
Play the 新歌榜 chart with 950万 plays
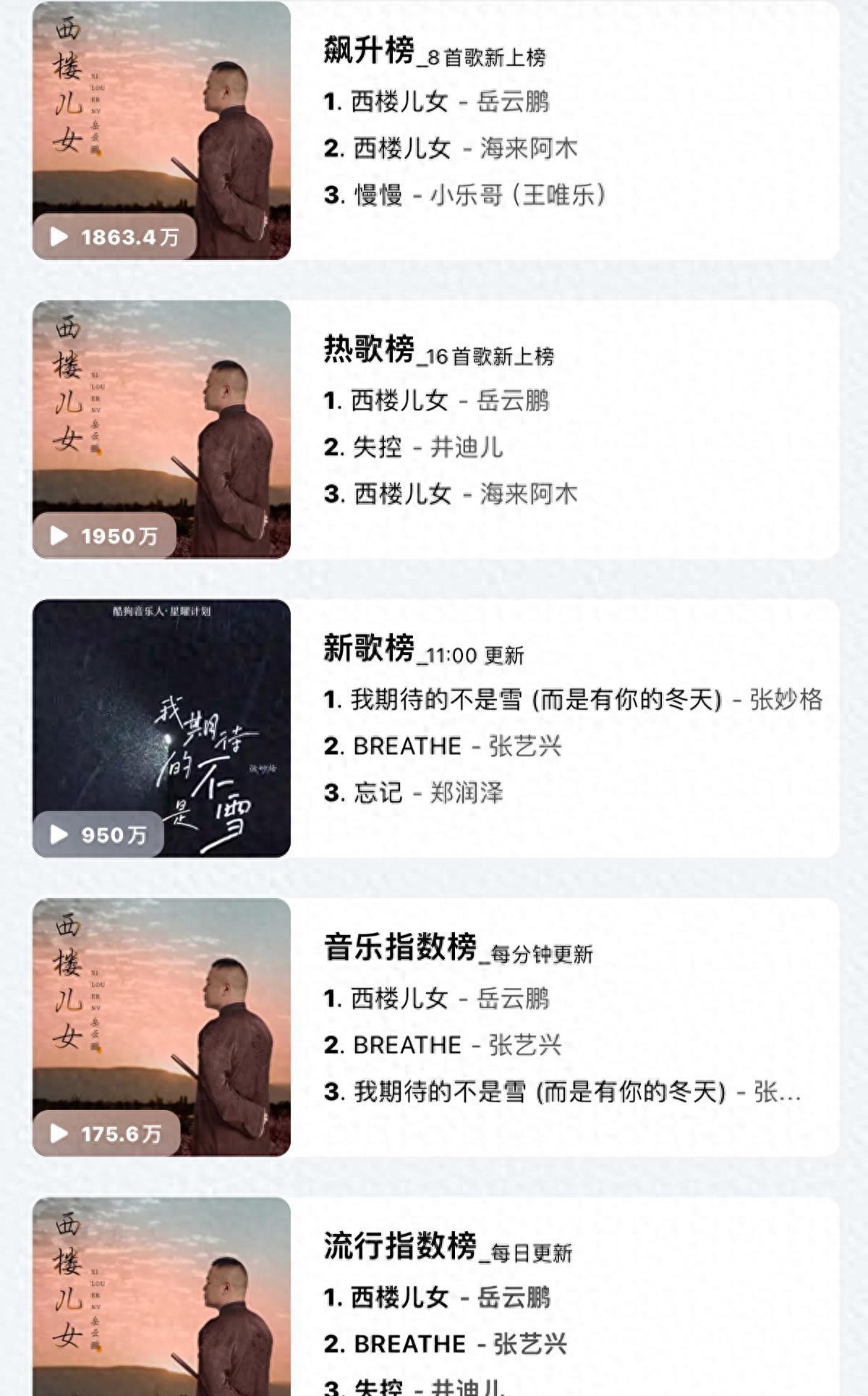[59, 834]
